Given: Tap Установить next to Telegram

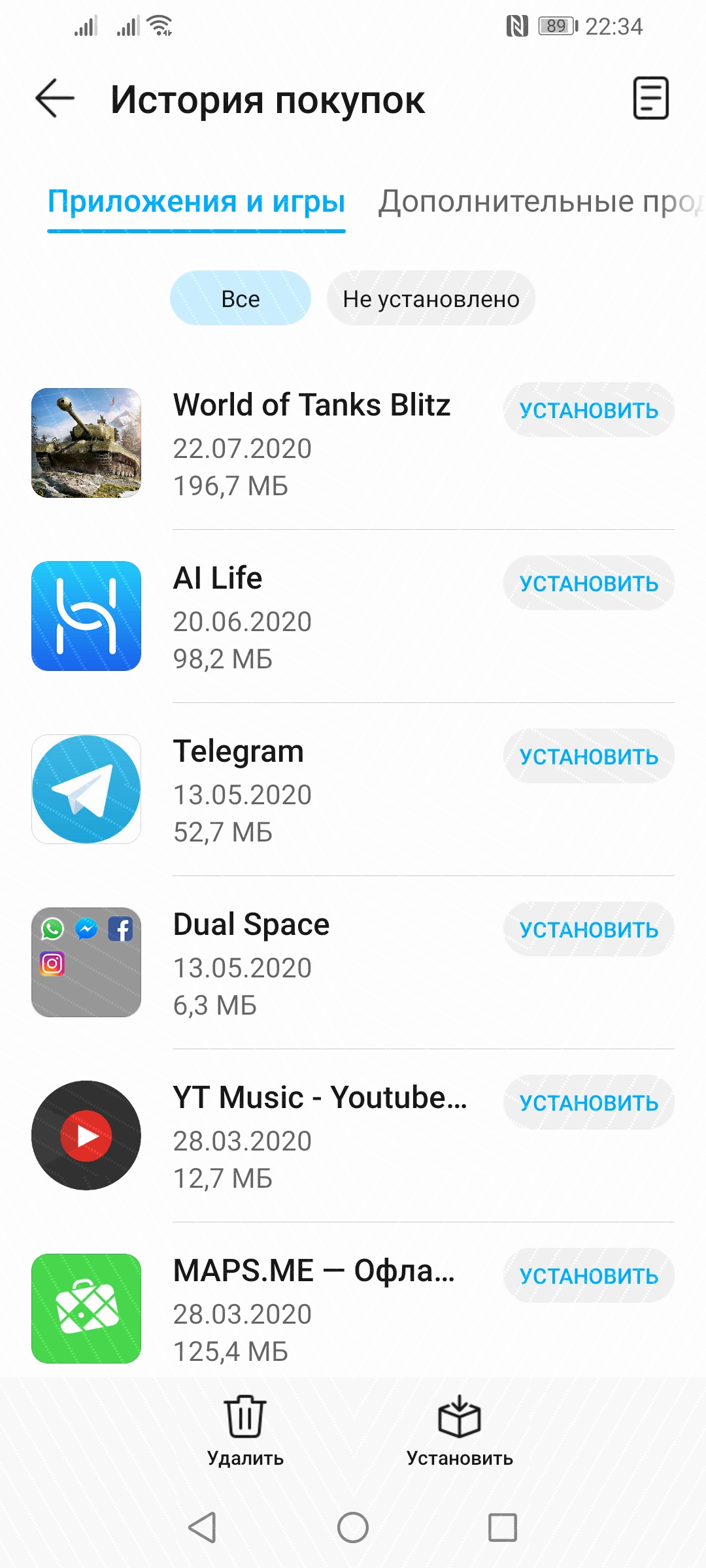Looking at the screenshot, I should coord(588,757).
